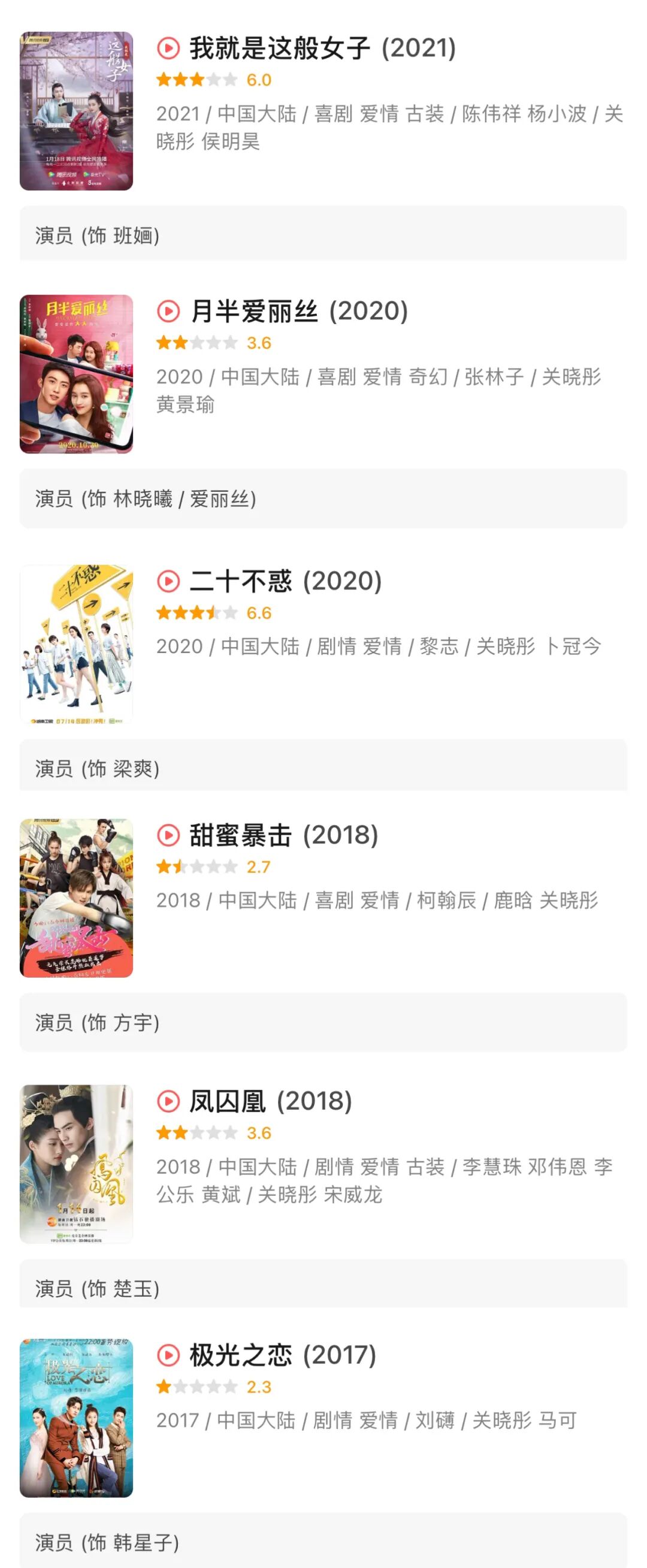Open 二十不惑 (2020) entry
Image resolution: width=647 pixels, height=1568 pixels.
click(x=285, y=581)
